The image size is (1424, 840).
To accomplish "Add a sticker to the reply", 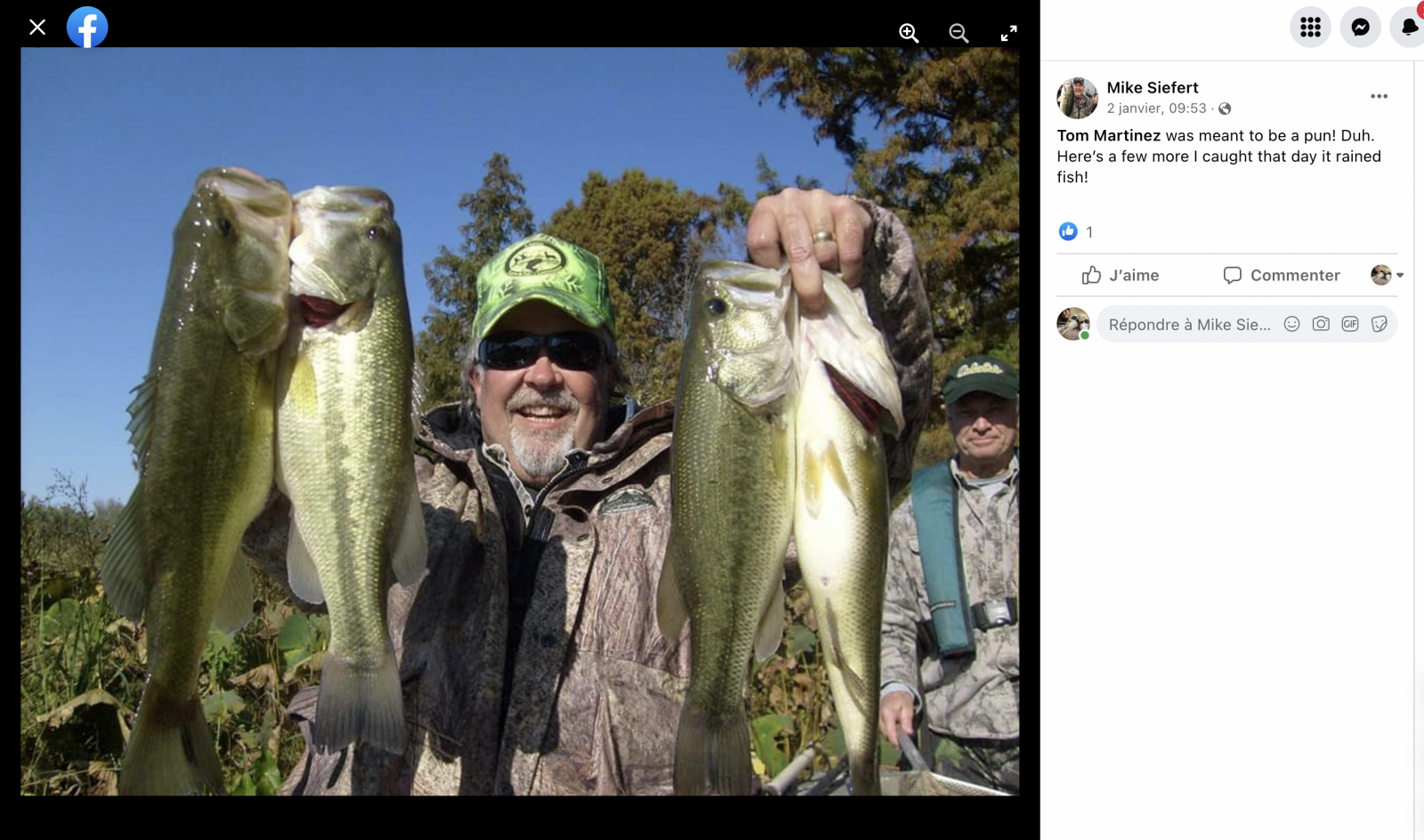I will pyautogui.click(x=1379, y=324).
